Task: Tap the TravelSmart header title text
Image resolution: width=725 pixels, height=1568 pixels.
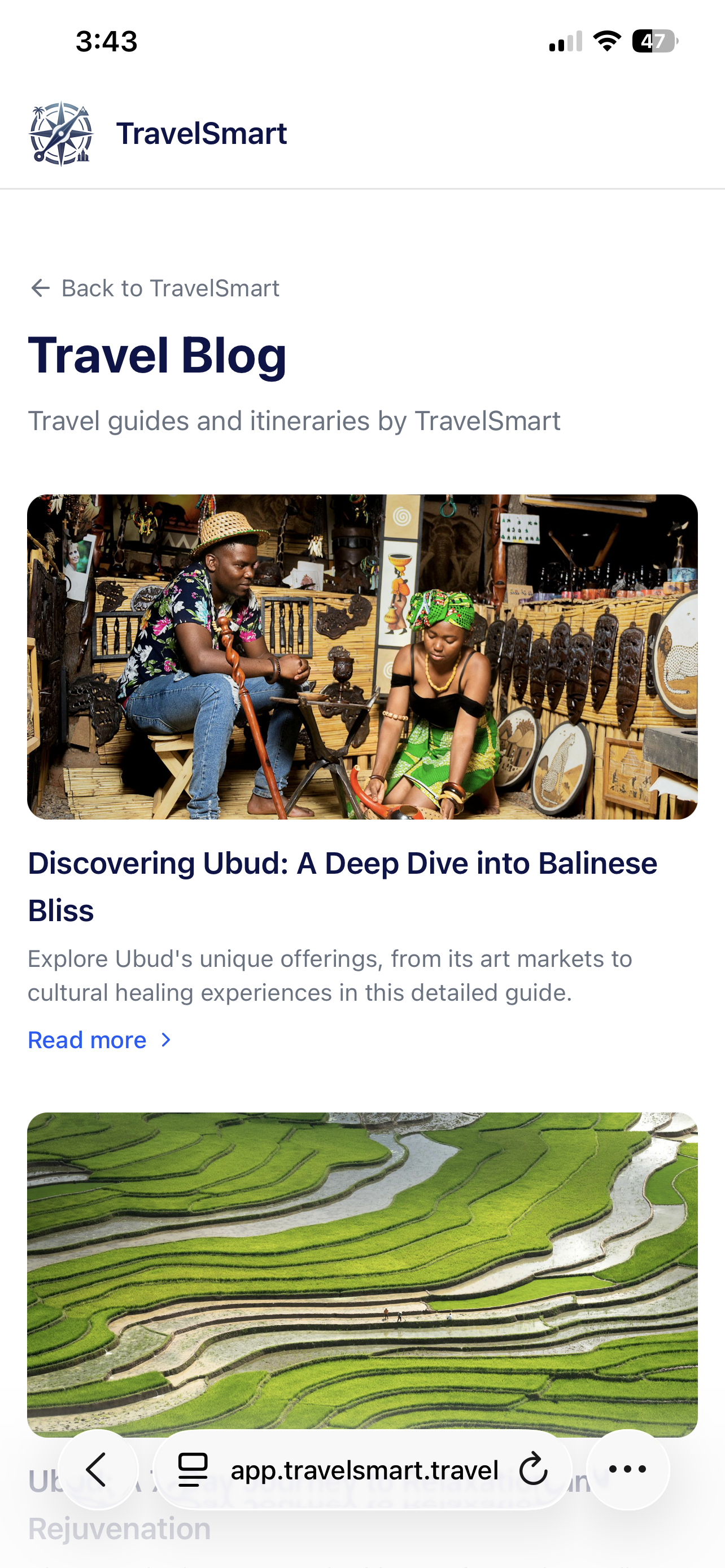Action: pyautogui.click(x=201, y=133)
